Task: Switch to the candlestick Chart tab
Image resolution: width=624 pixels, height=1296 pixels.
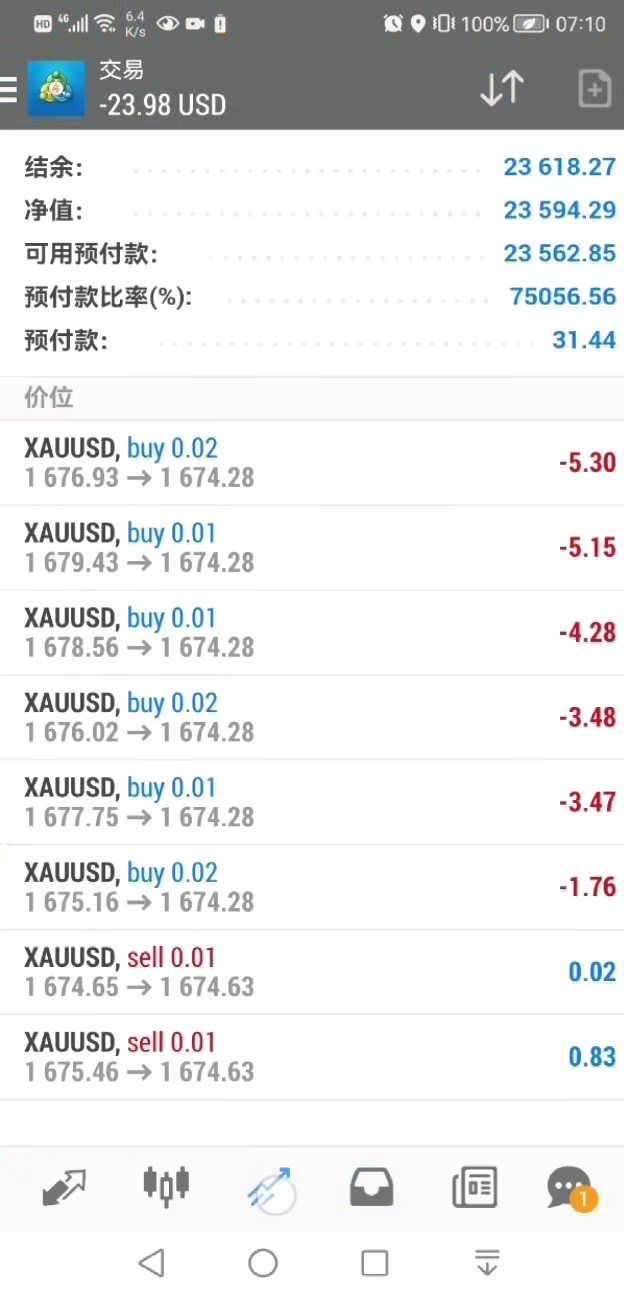Action: [166, 1186]
